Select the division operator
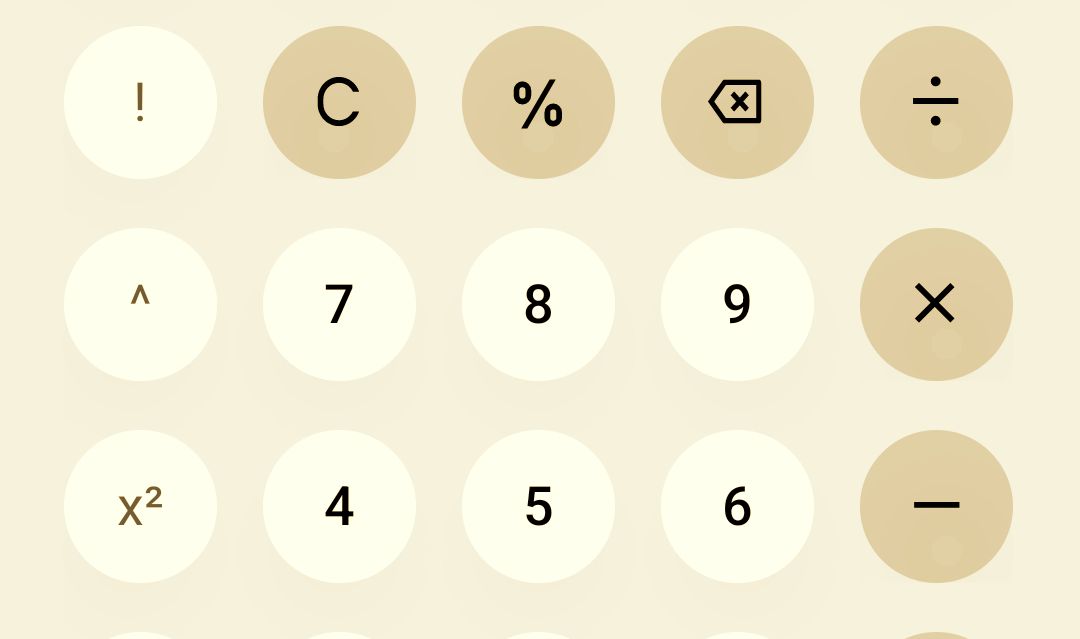This screenshot has height=639, width=1080. pos(936,102)
